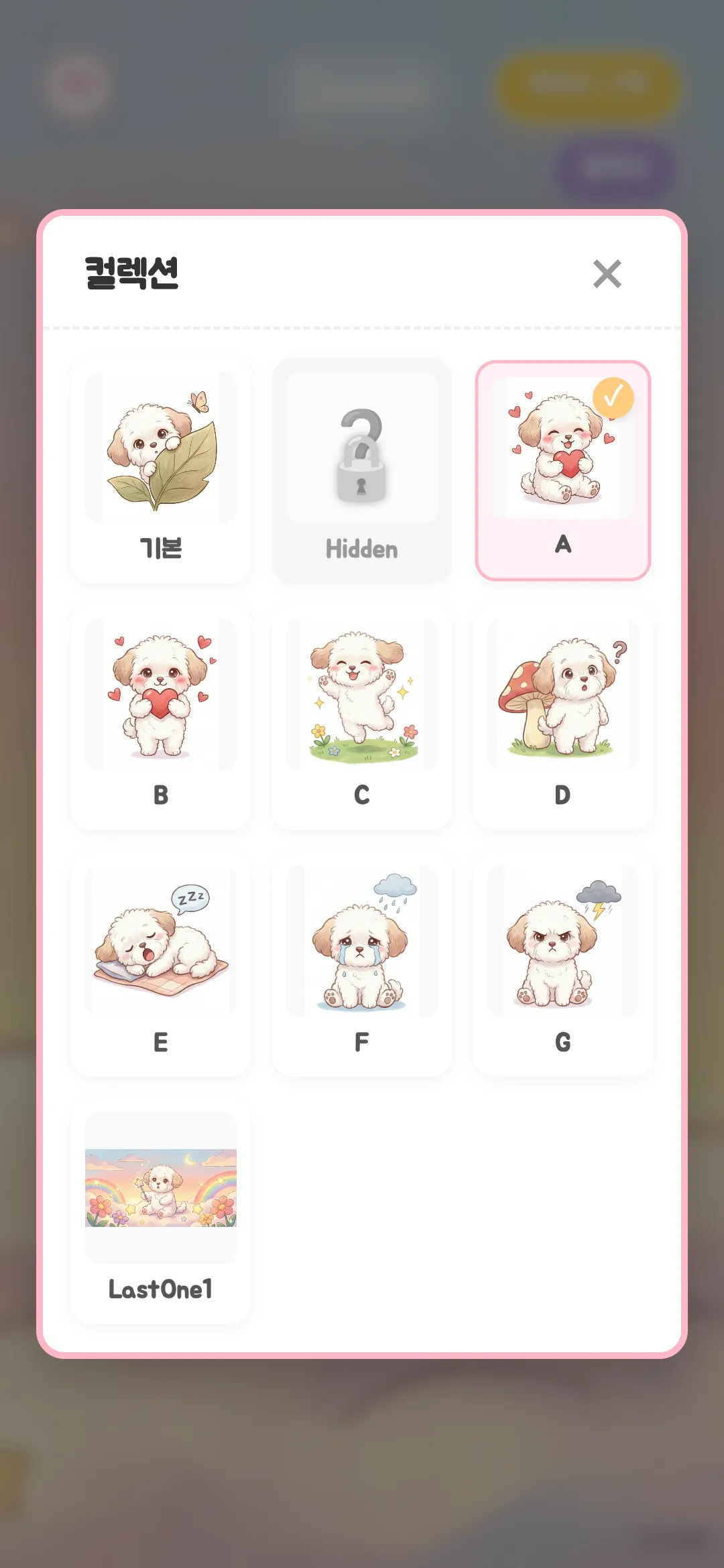The height and width of the screenshot is (1568, 724).
Task: Tap the locked Hidden card
Action: (x=362, y=470)
